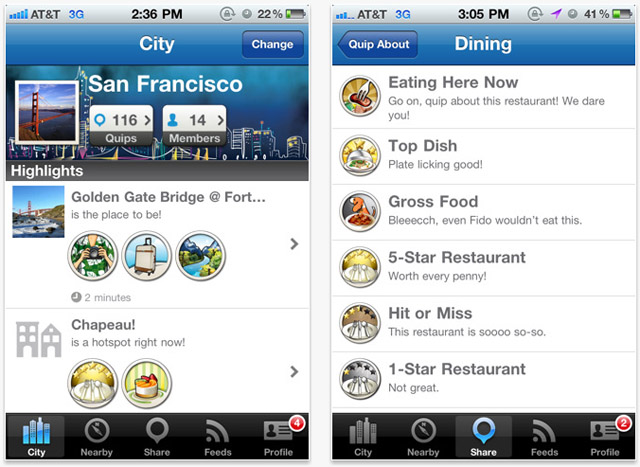640x467 pixels.
Task: Open Feeds tab on the City screen
Action: (x=219, y=438)
